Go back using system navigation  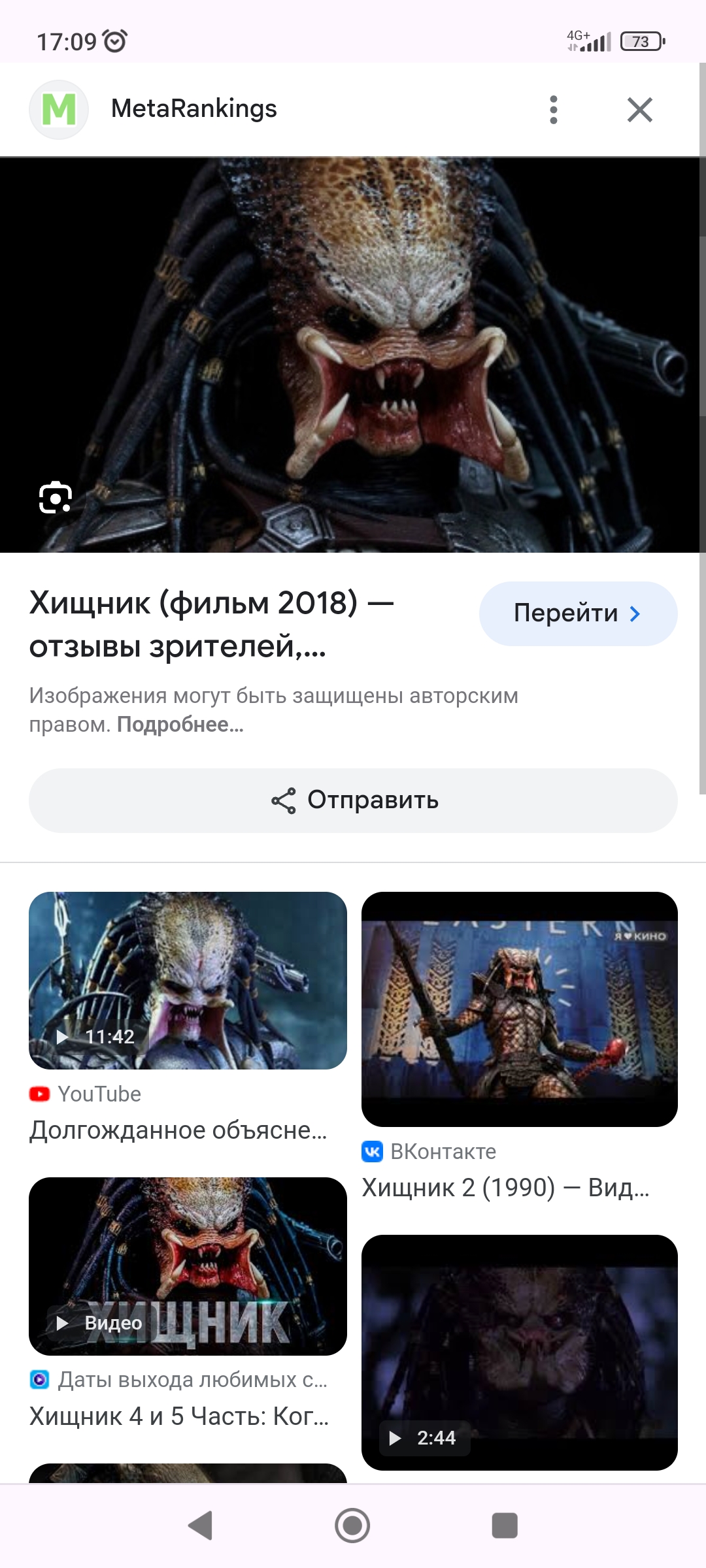pyautogui.click(x=200, y=1526)
